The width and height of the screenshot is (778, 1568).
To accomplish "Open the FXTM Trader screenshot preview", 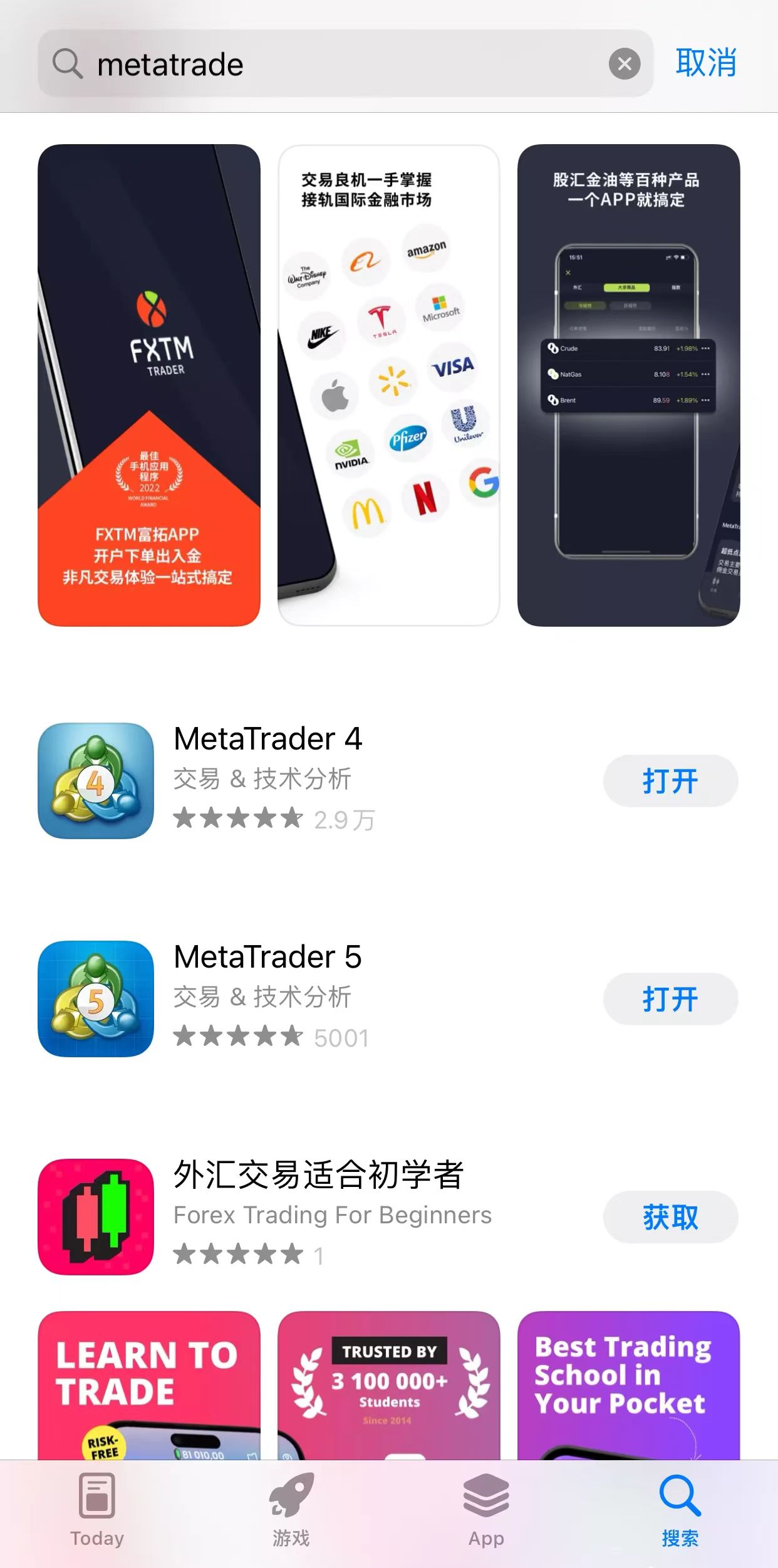I will coord(149,385).
